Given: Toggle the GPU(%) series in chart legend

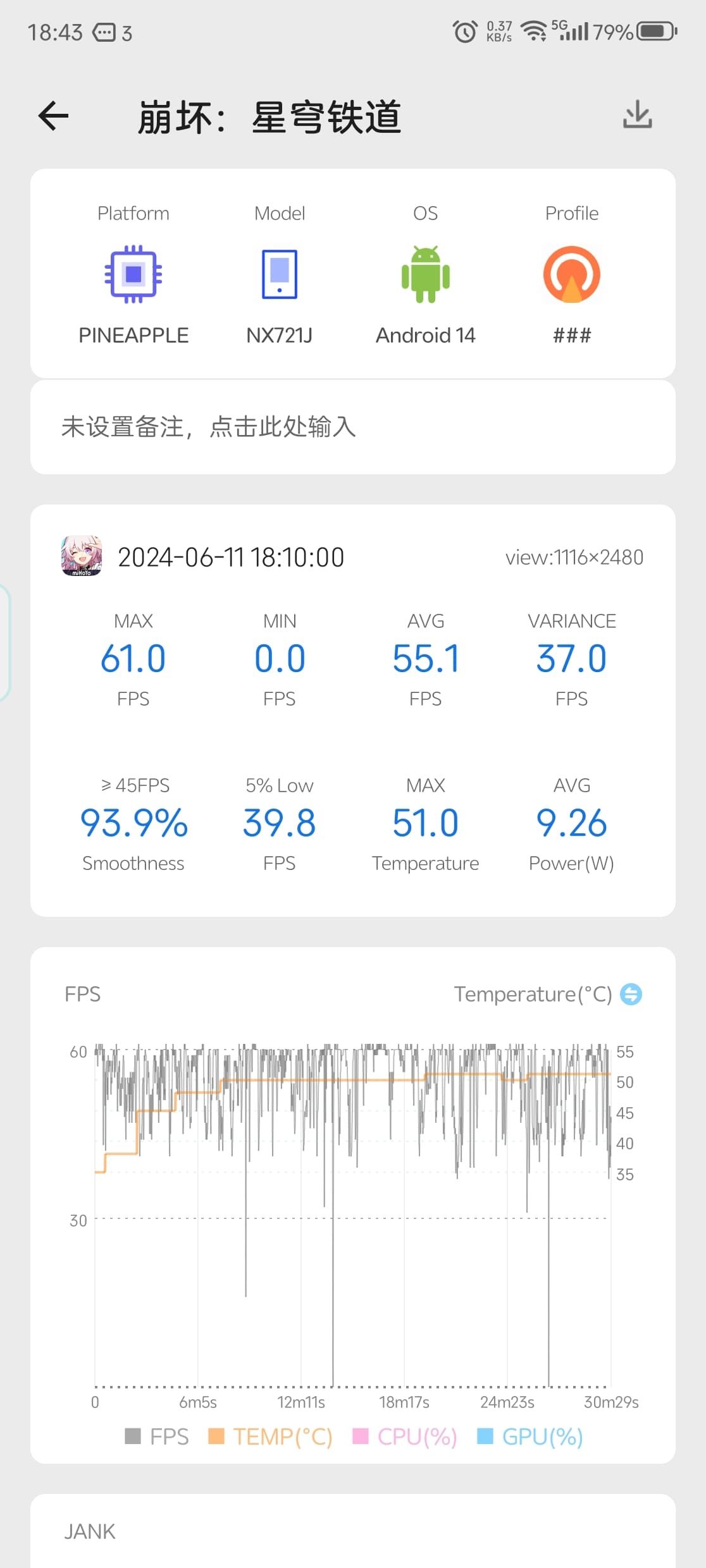Looking at the screenshot, I should pyautogui.click(x=530, y=1436).
